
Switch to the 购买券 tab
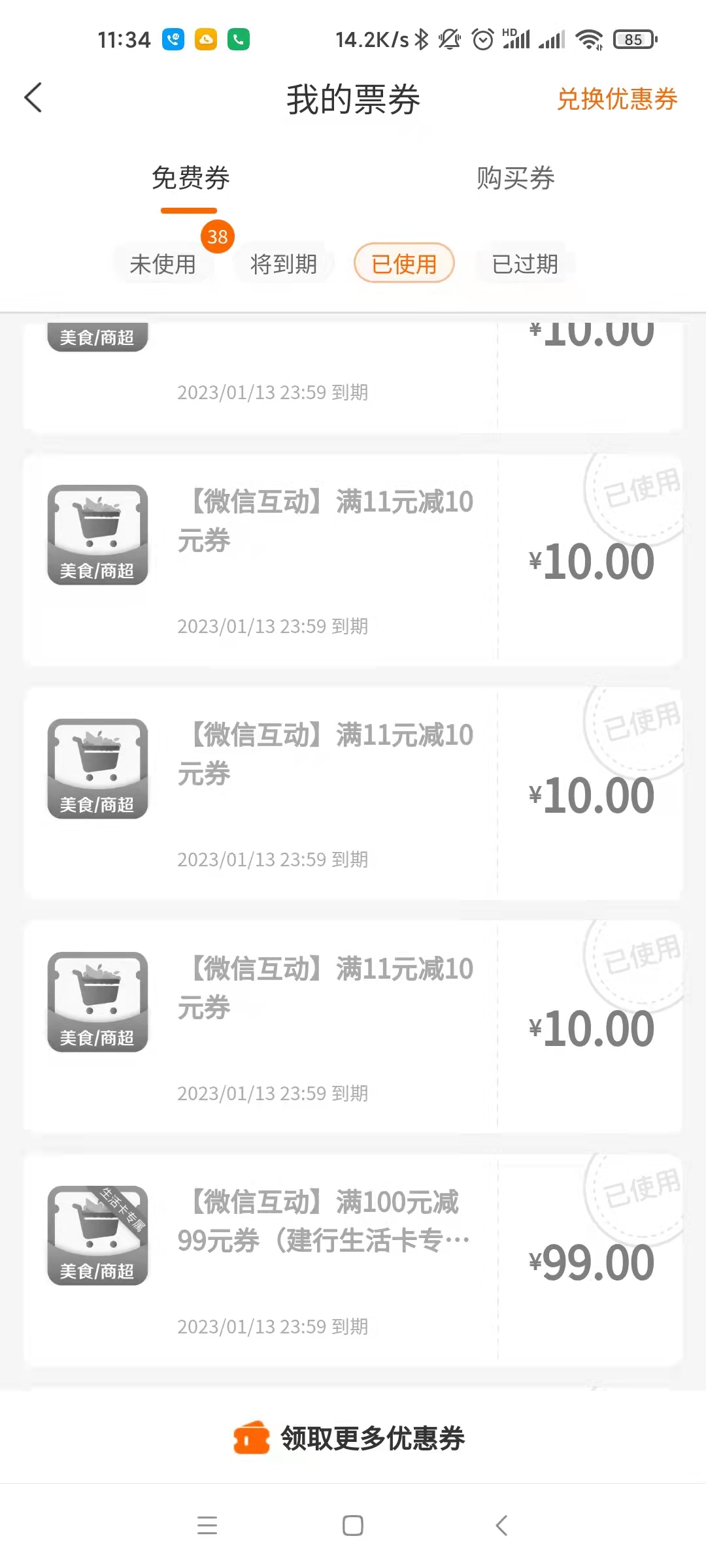click(515, 178)
